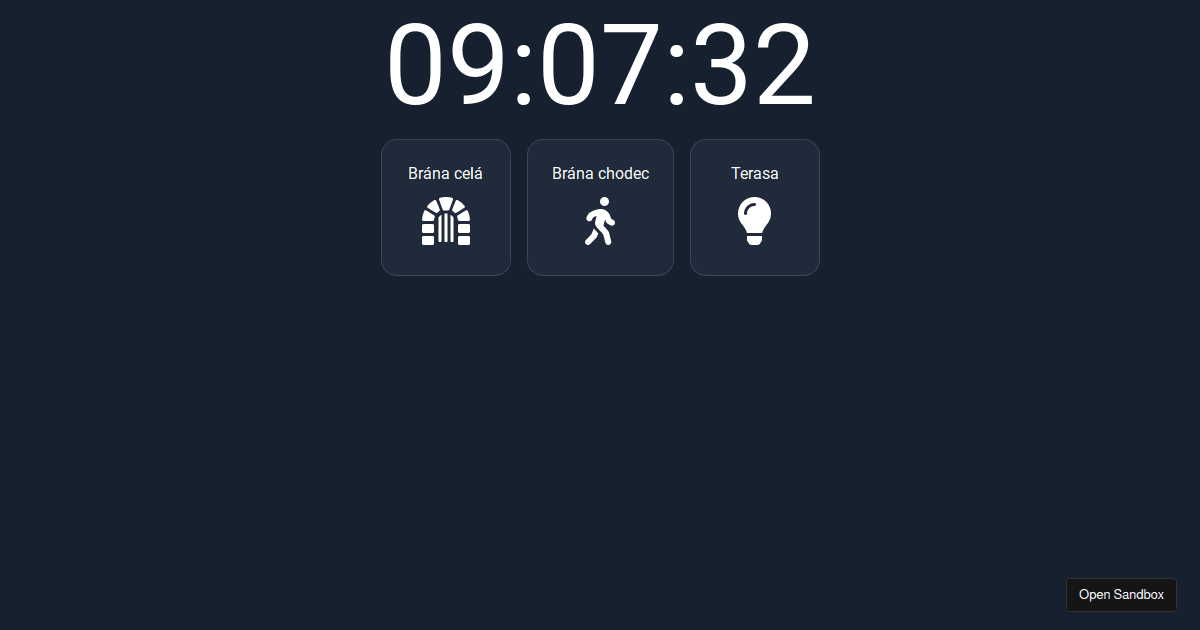
Task: Tap the Brána celá gate card
Action: [x=446, y=207]
